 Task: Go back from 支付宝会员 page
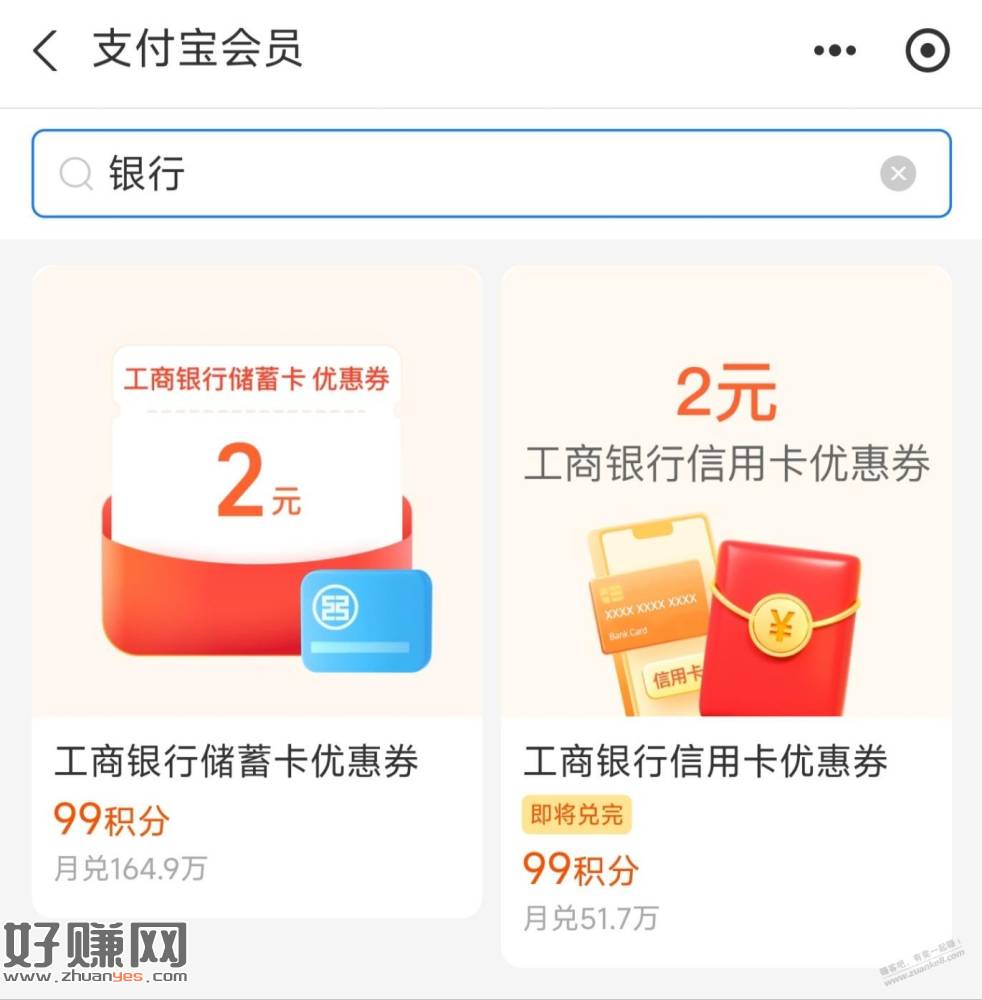pyautogui.click(x=46, y=51)
